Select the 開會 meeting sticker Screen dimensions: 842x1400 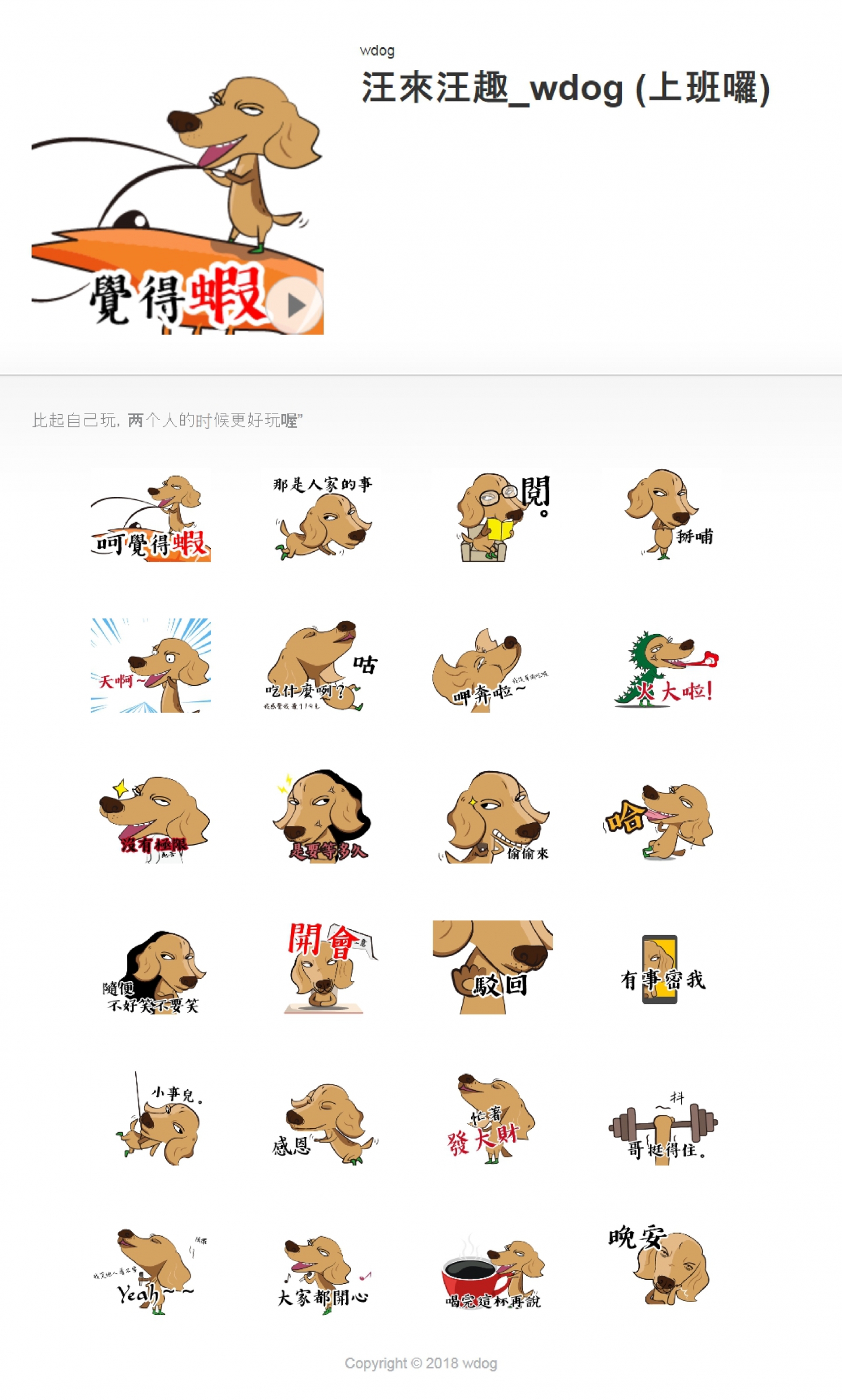click(x=322, y=967)
